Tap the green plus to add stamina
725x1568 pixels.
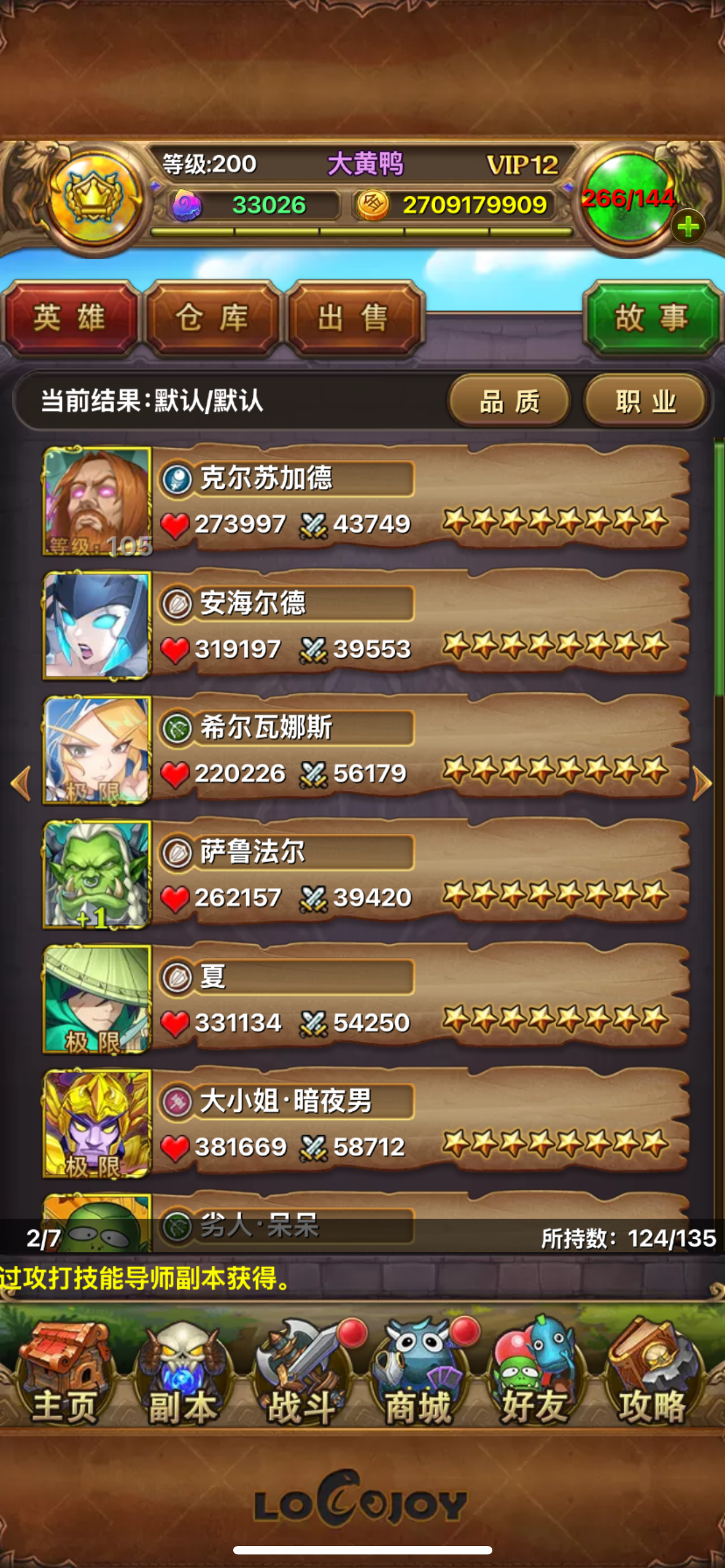688,227
